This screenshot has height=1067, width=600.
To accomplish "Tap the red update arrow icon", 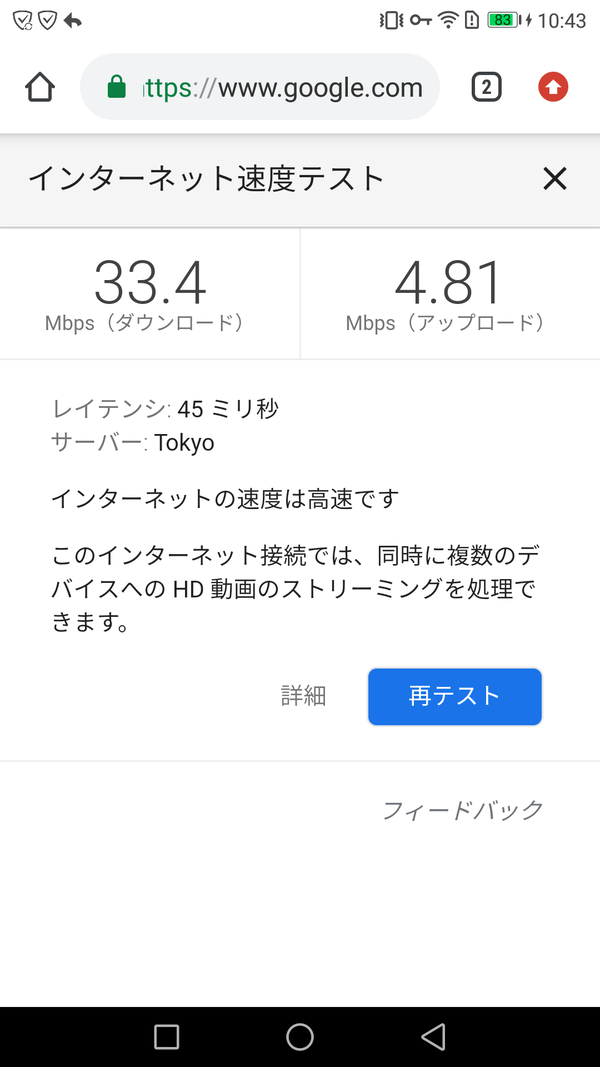I will (x=553, y=87).
